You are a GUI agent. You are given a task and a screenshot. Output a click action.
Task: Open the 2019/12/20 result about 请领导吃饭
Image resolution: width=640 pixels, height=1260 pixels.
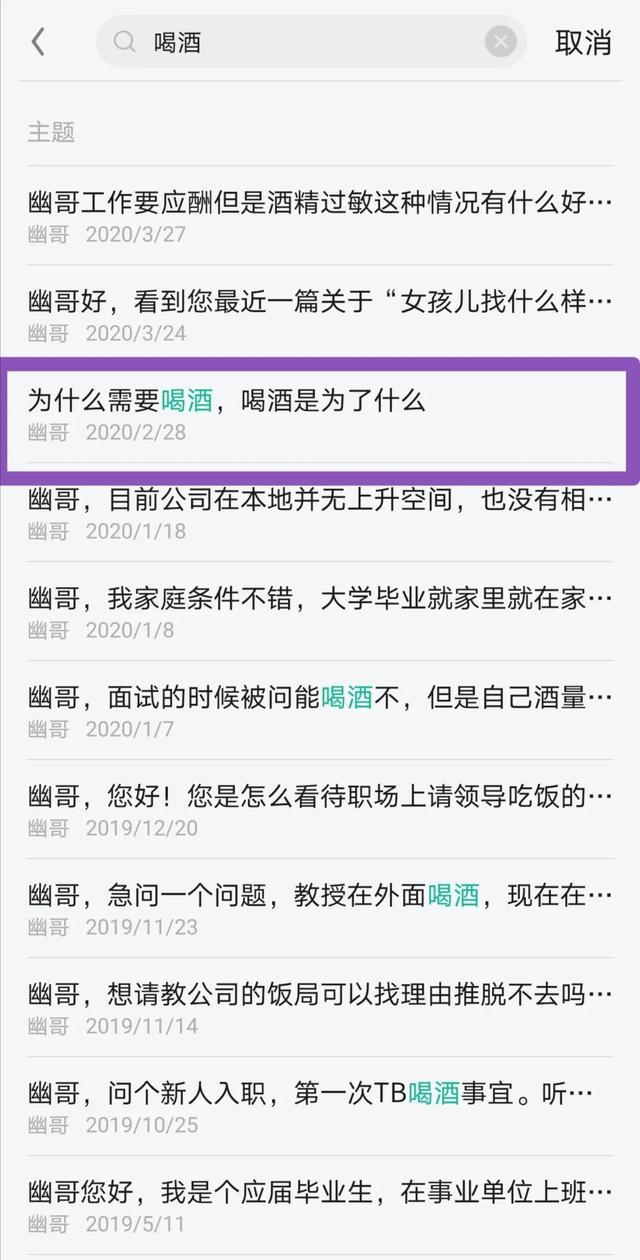[320, 809]
